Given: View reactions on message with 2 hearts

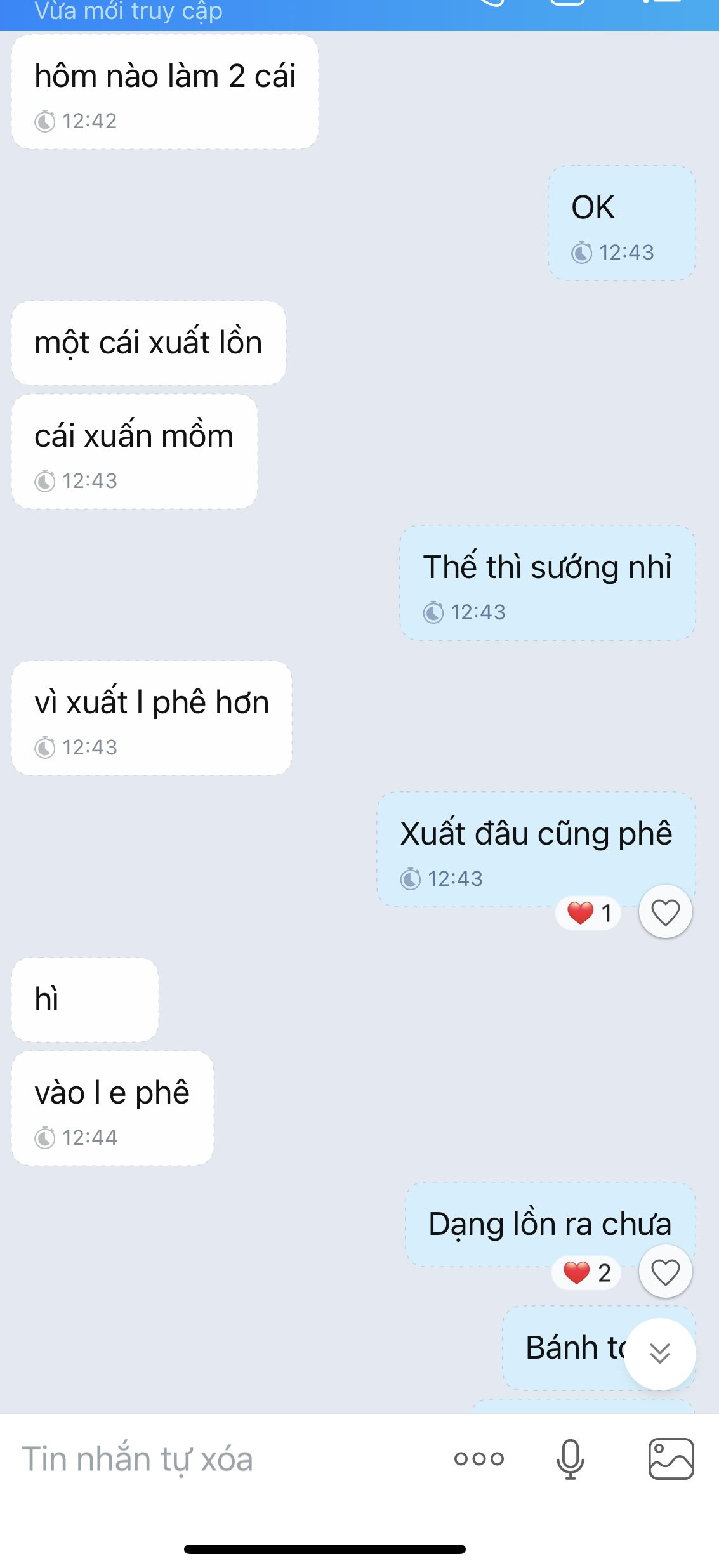Looking at the screenshot, I should pos(586,1273).
